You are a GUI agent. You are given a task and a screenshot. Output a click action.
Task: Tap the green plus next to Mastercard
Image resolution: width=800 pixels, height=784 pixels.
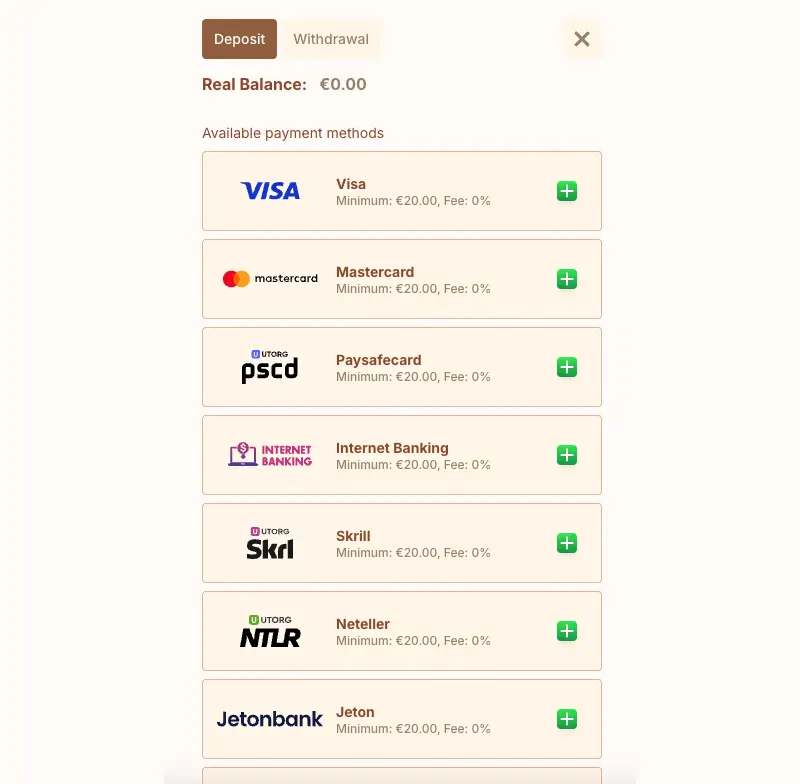[x=566, y=279]
